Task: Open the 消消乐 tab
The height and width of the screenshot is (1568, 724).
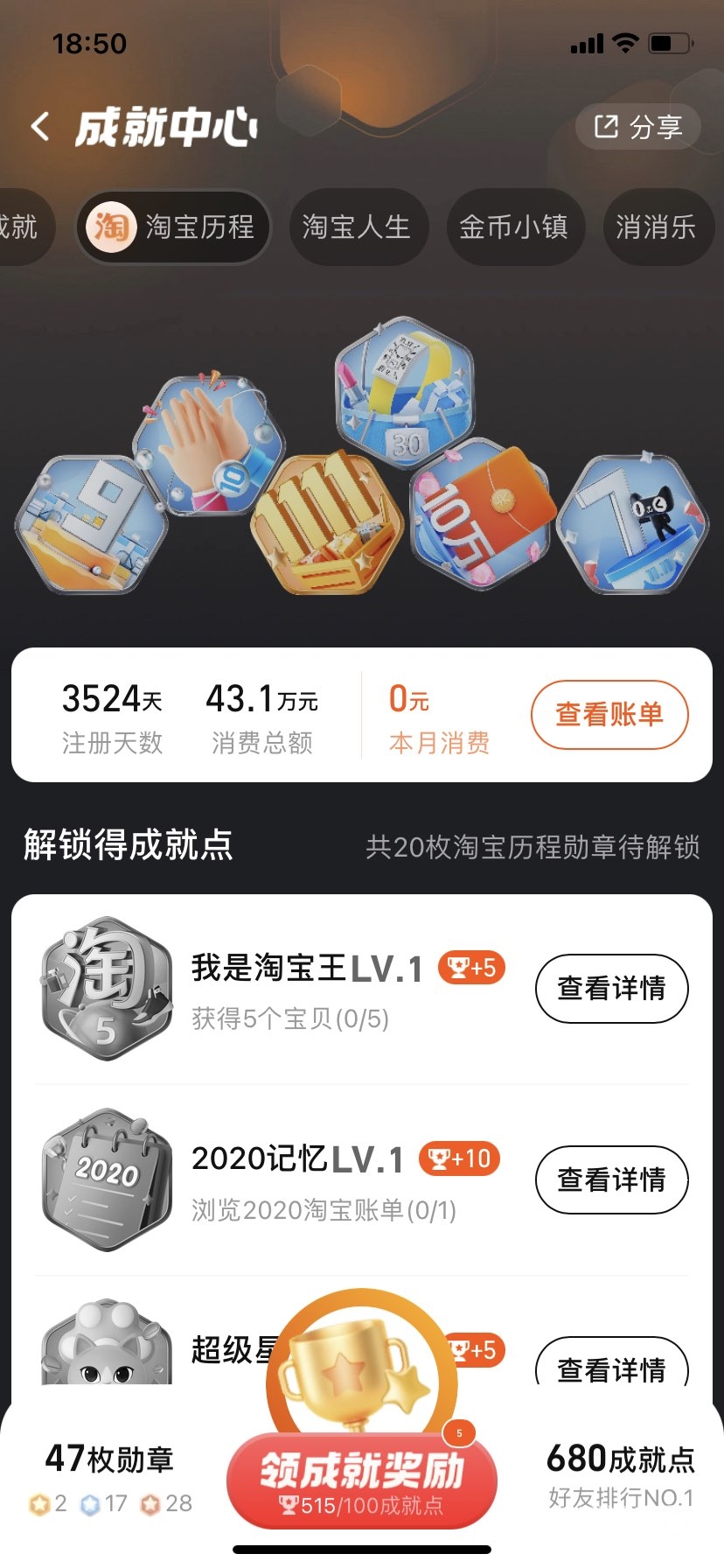Action: [656, 227]
